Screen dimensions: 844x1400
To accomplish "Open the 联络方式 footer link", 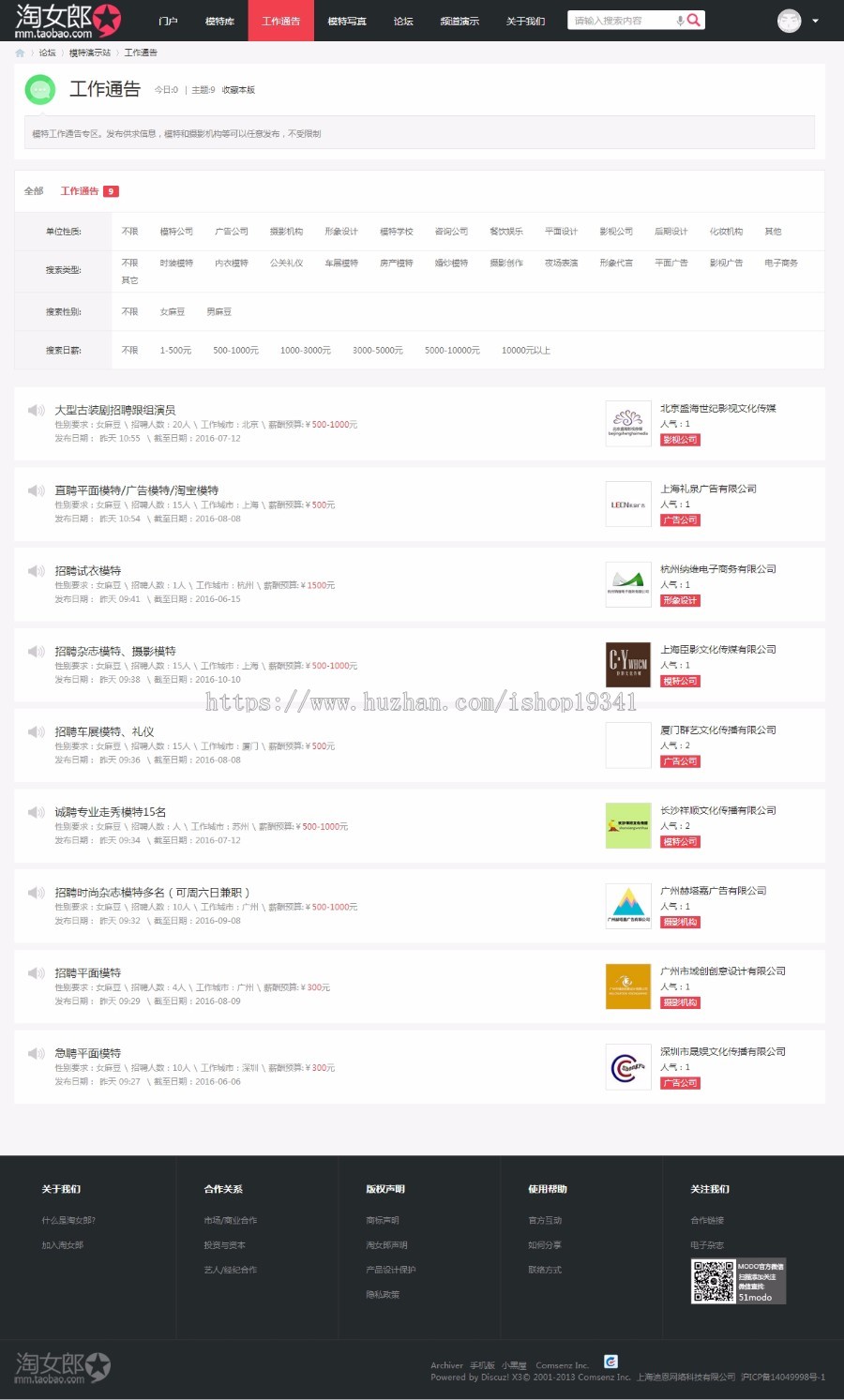I will click(545, 1271).
